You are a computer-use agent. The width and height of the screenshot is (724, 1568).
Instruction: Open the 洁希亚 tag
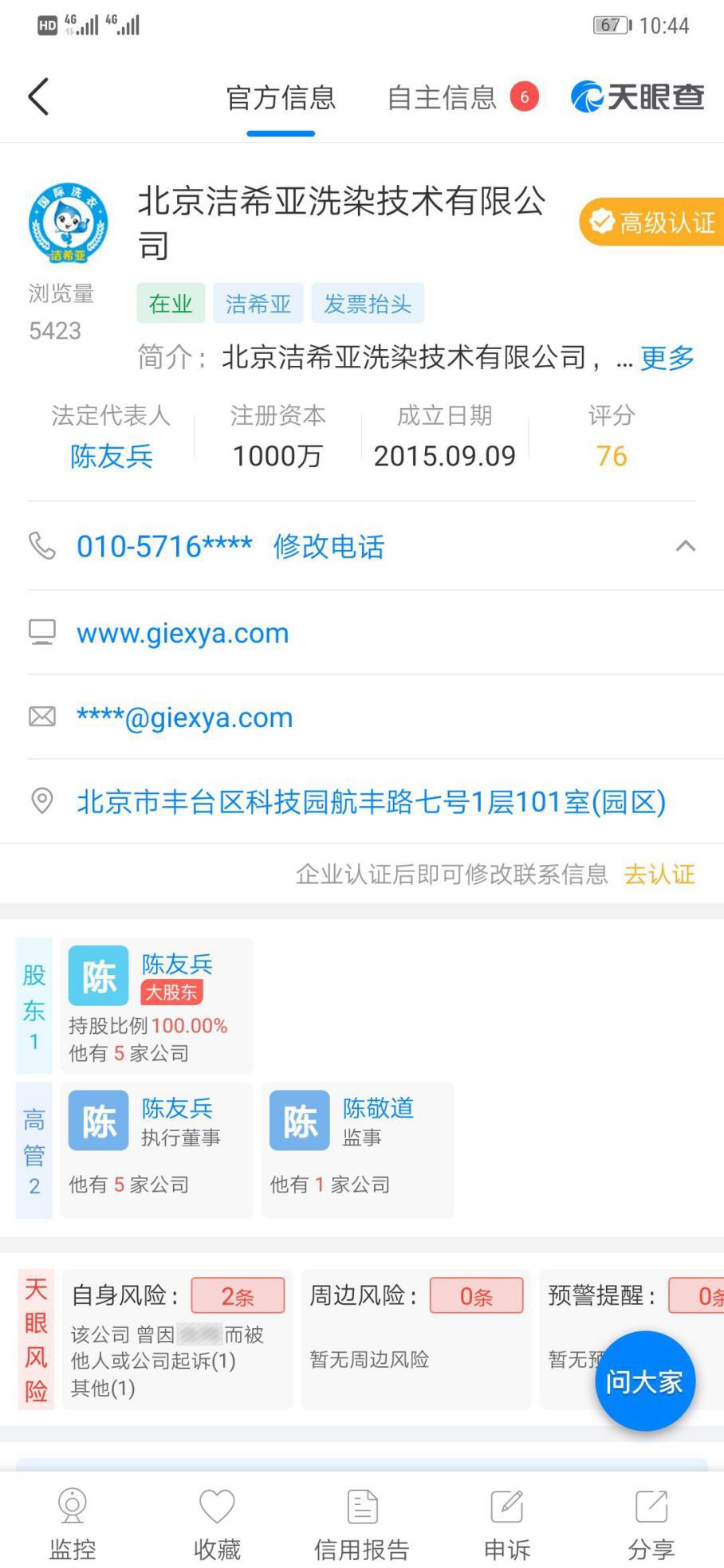pos(258,304)
